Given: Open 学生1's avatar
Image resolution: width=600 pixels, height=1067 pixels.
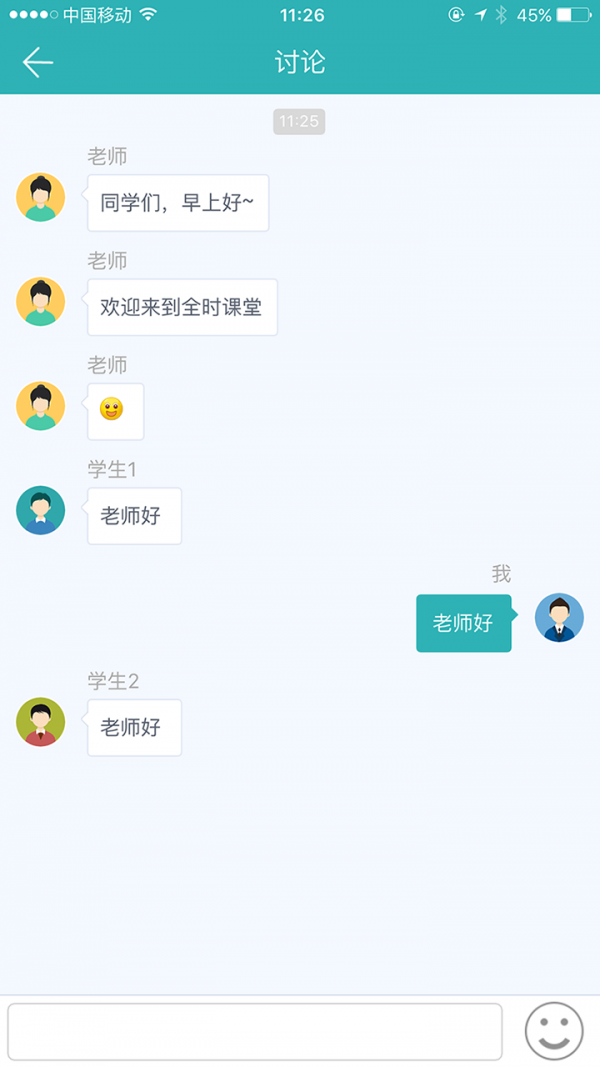Looking at the screenshot, I should click(41, 511).
